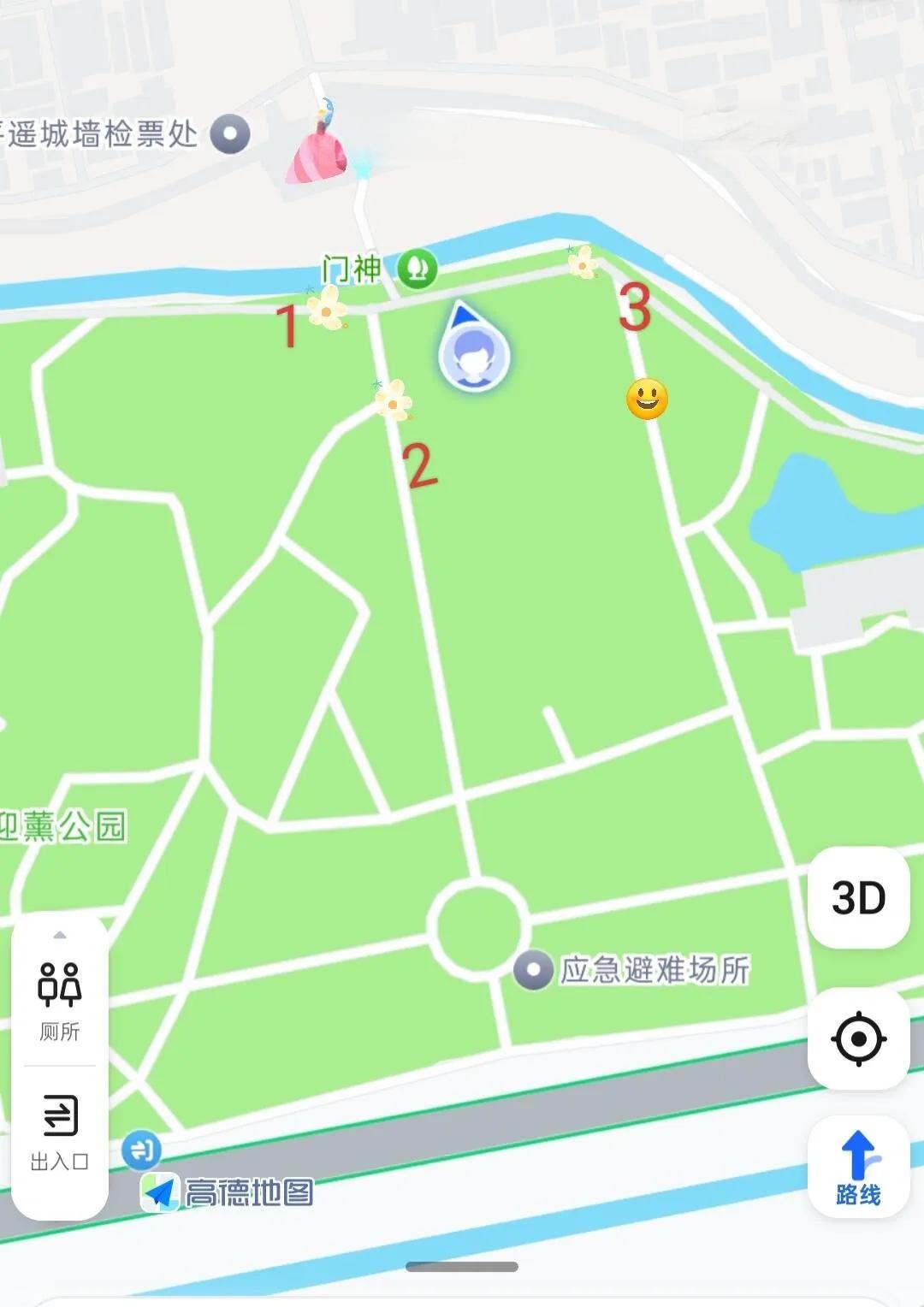Screen dimensions: 924x1307
Task: Open the 路线 route planner
Action: tap(858, 1168)
